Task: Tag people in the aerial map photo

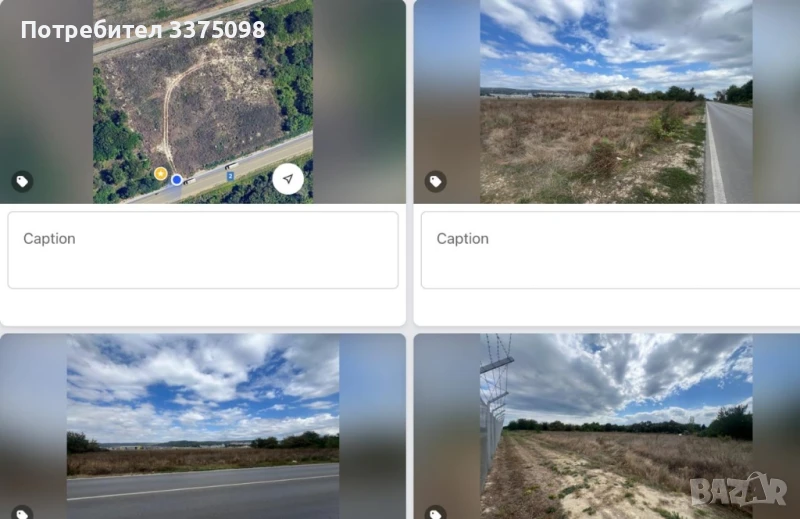Action: pos(22,181)
